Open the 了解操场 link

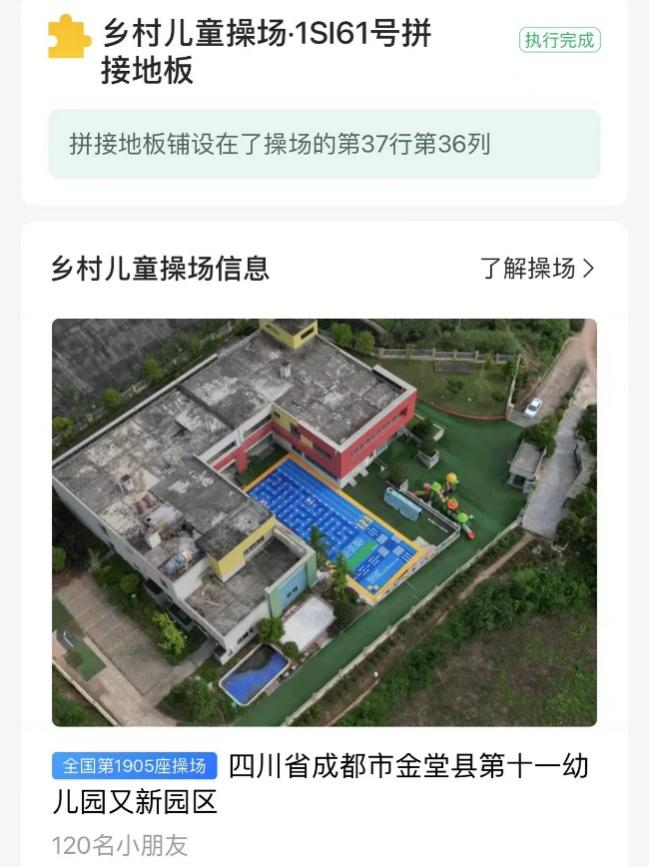coord(536,269)
